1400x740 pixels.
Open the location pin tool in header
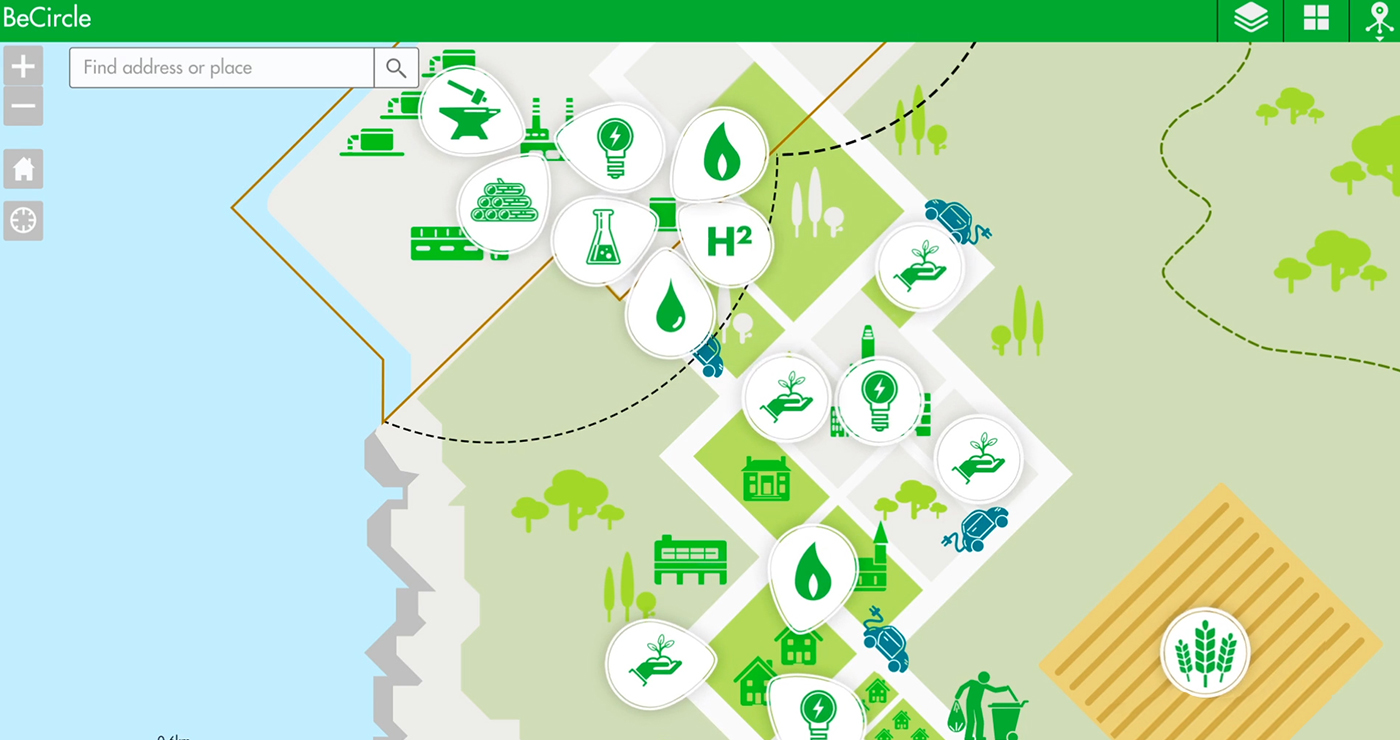coord(1379,19)
